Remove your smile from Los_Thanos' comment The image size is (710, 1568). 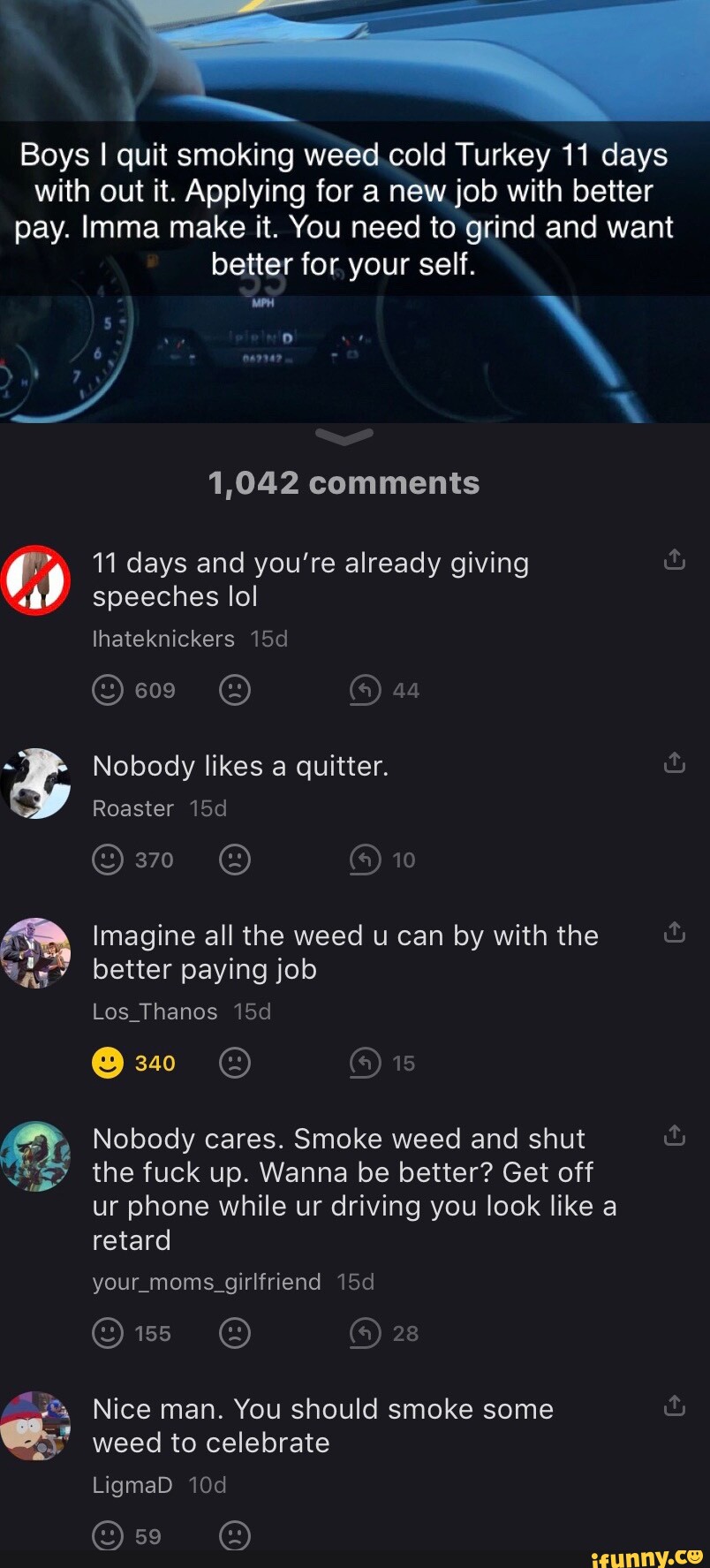point(108,1063)
